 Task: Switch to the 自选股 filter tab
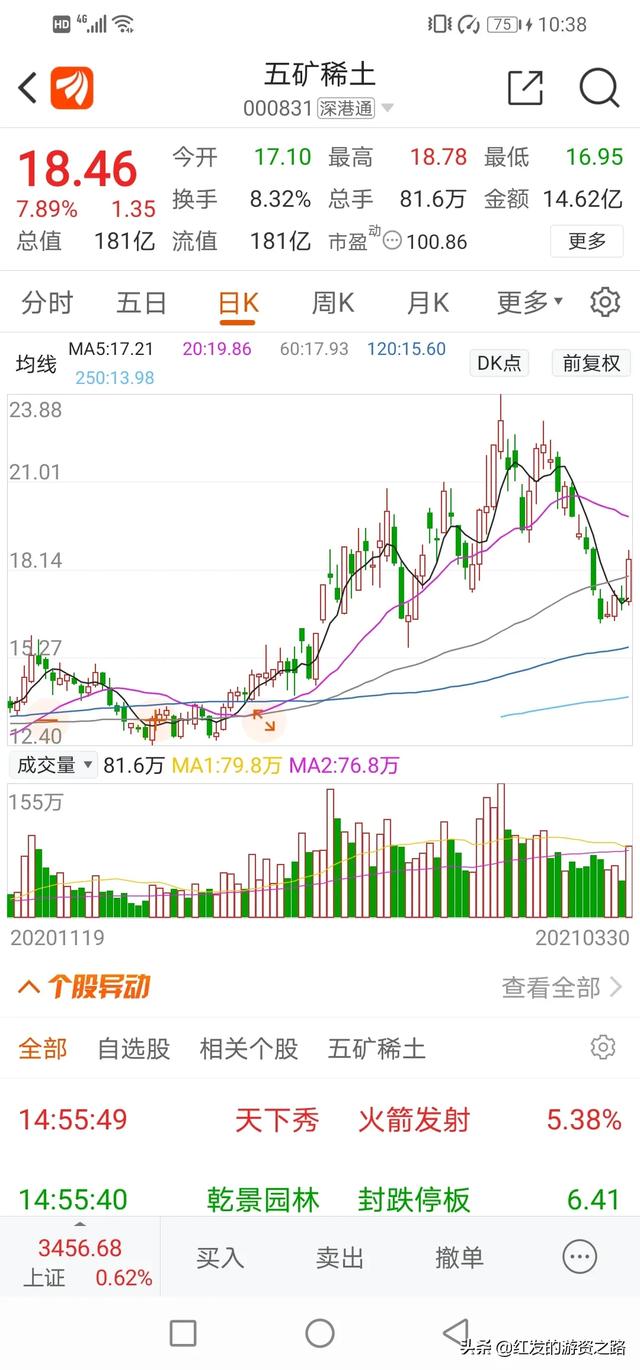[x=133, y=1048]
